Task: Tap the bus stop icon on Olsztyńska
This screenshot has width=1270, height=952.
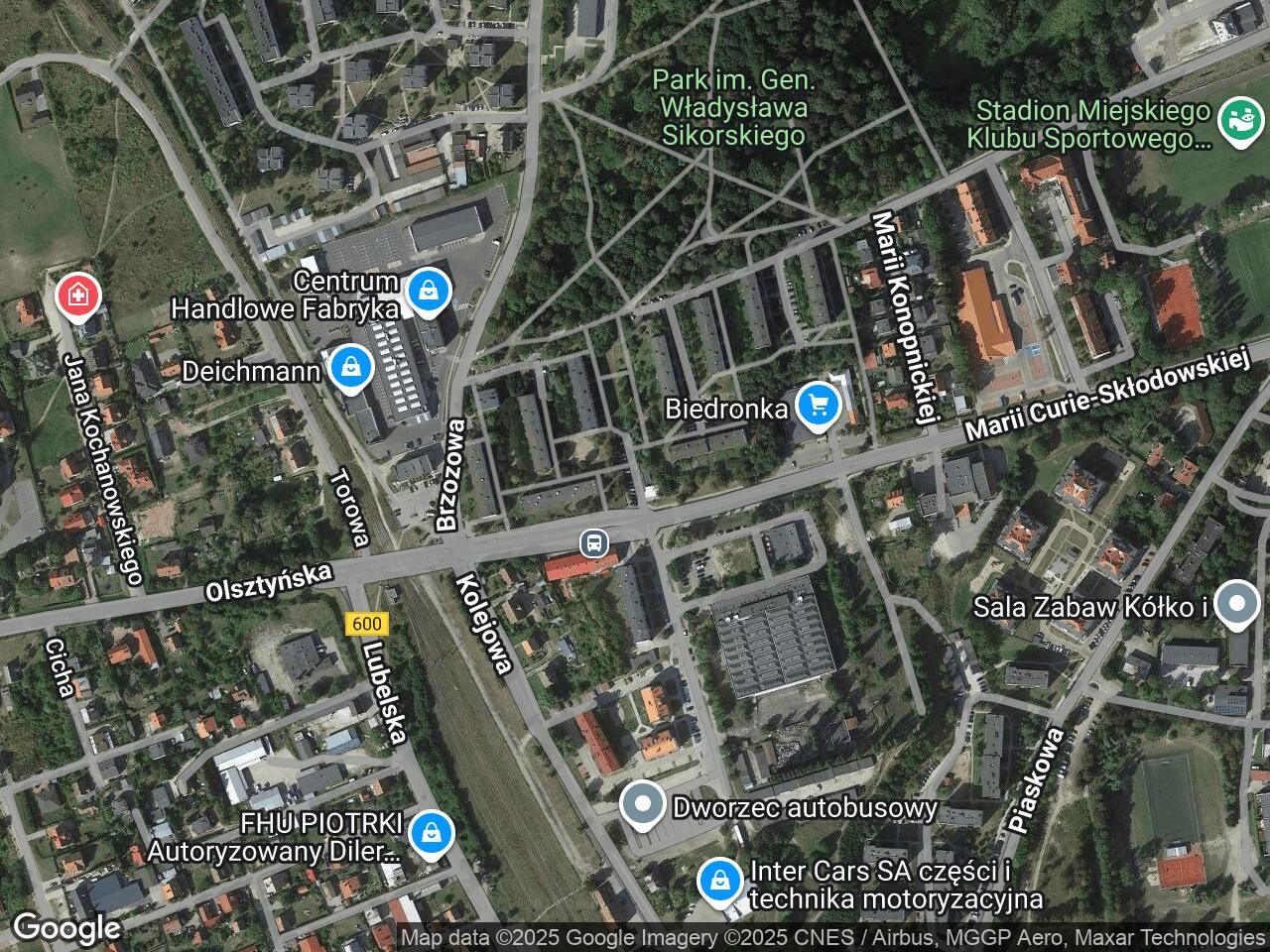Action: click(594, 542)
